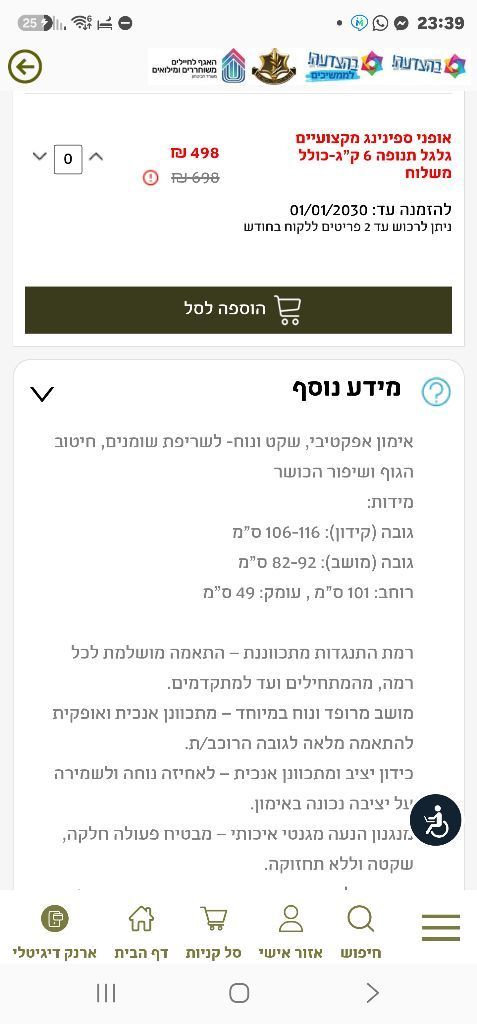Open אזור אישי personal area tab
This screenshot has height=1024, width=477.
click(291, 933)
